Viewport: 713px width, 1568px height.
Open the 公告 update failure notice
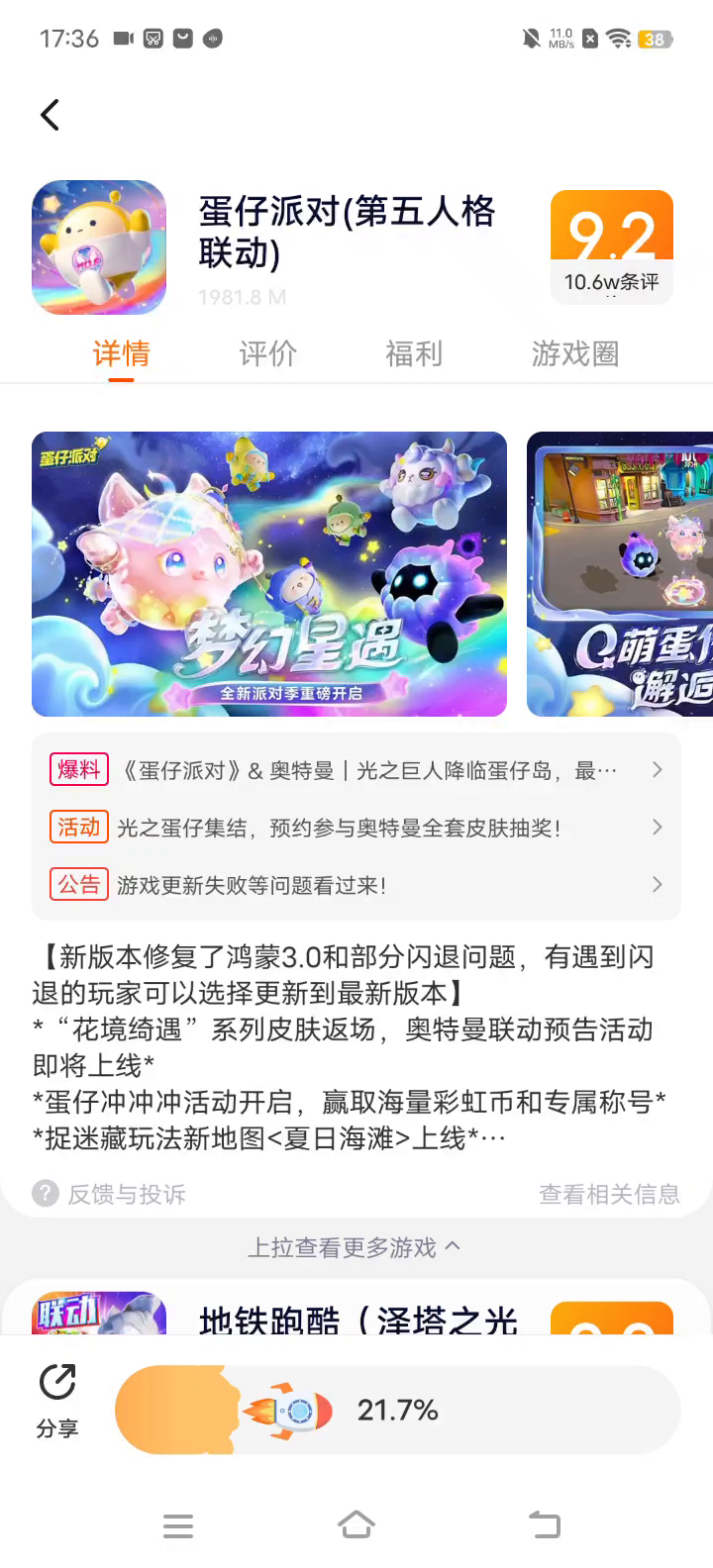(356, 885)
